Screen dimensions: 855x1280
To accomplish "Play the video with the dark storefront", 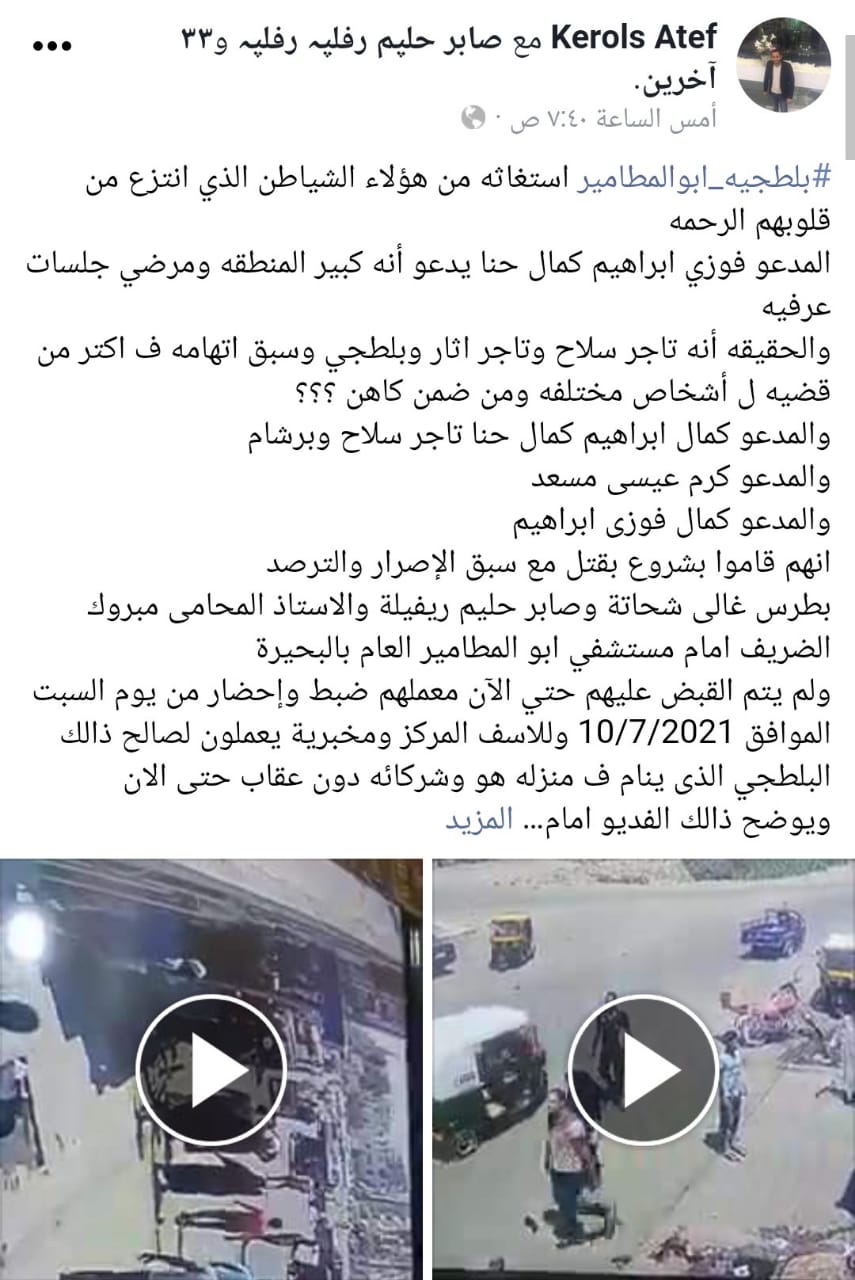I will coord(209,1069).
